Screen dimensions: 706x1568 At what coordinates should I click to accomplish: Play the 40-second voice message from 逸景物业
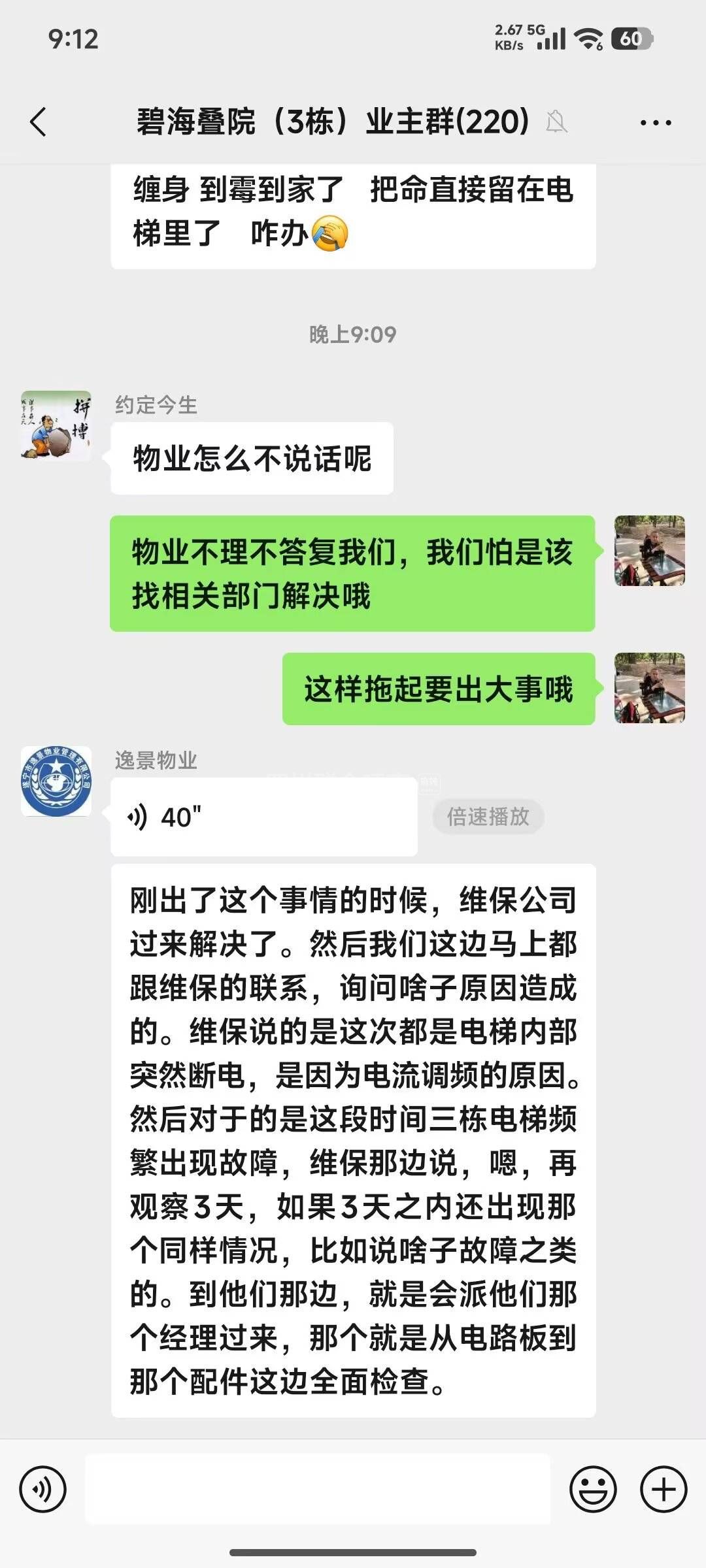[263, 817]
